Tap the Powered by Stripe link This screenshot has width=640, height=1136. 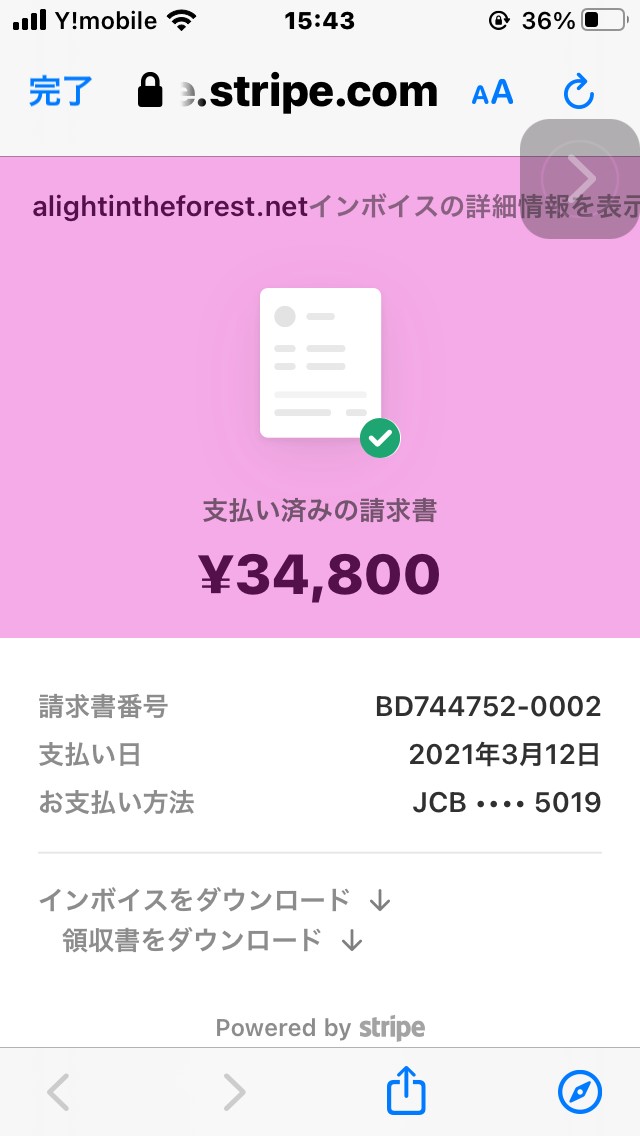(320, 1027)
